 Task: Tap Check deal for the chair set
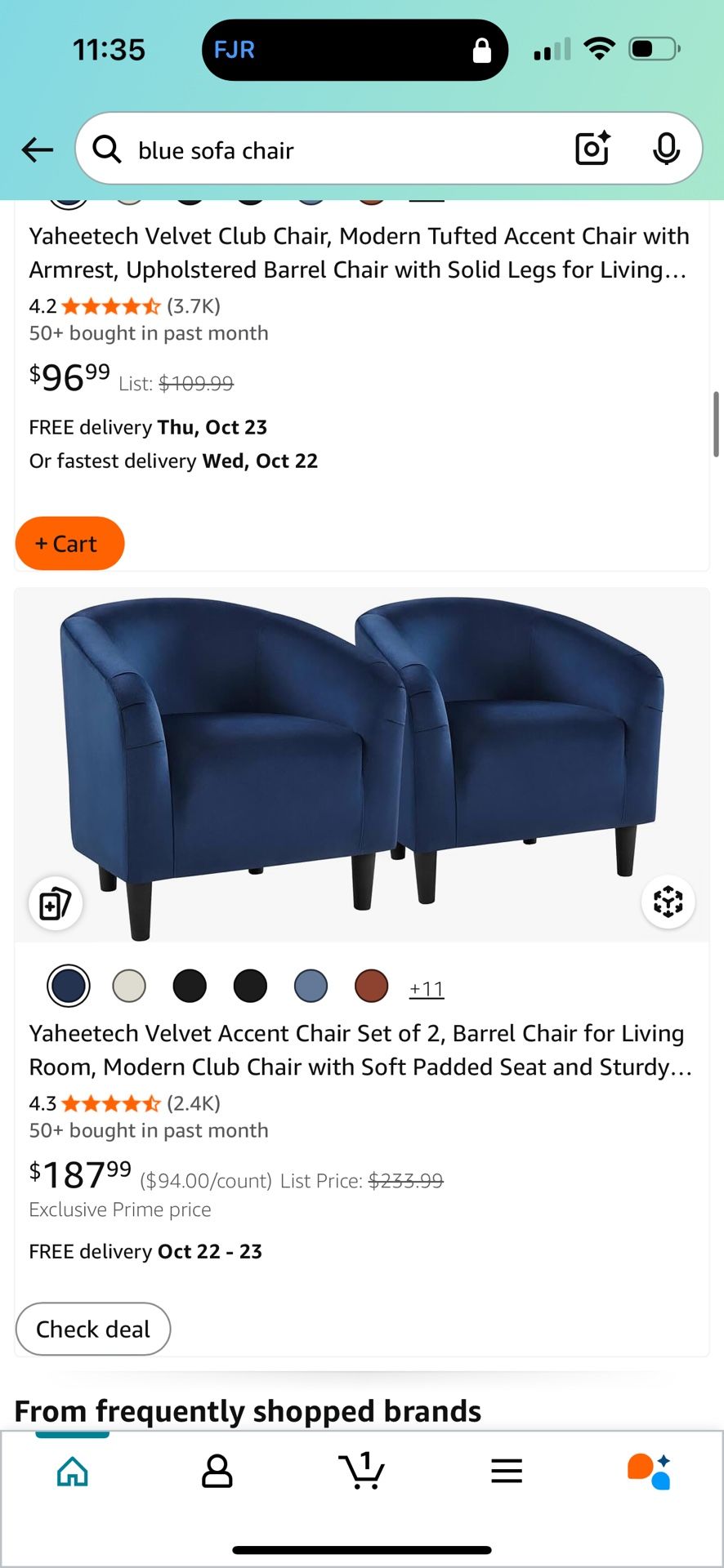pos(92,1329)
